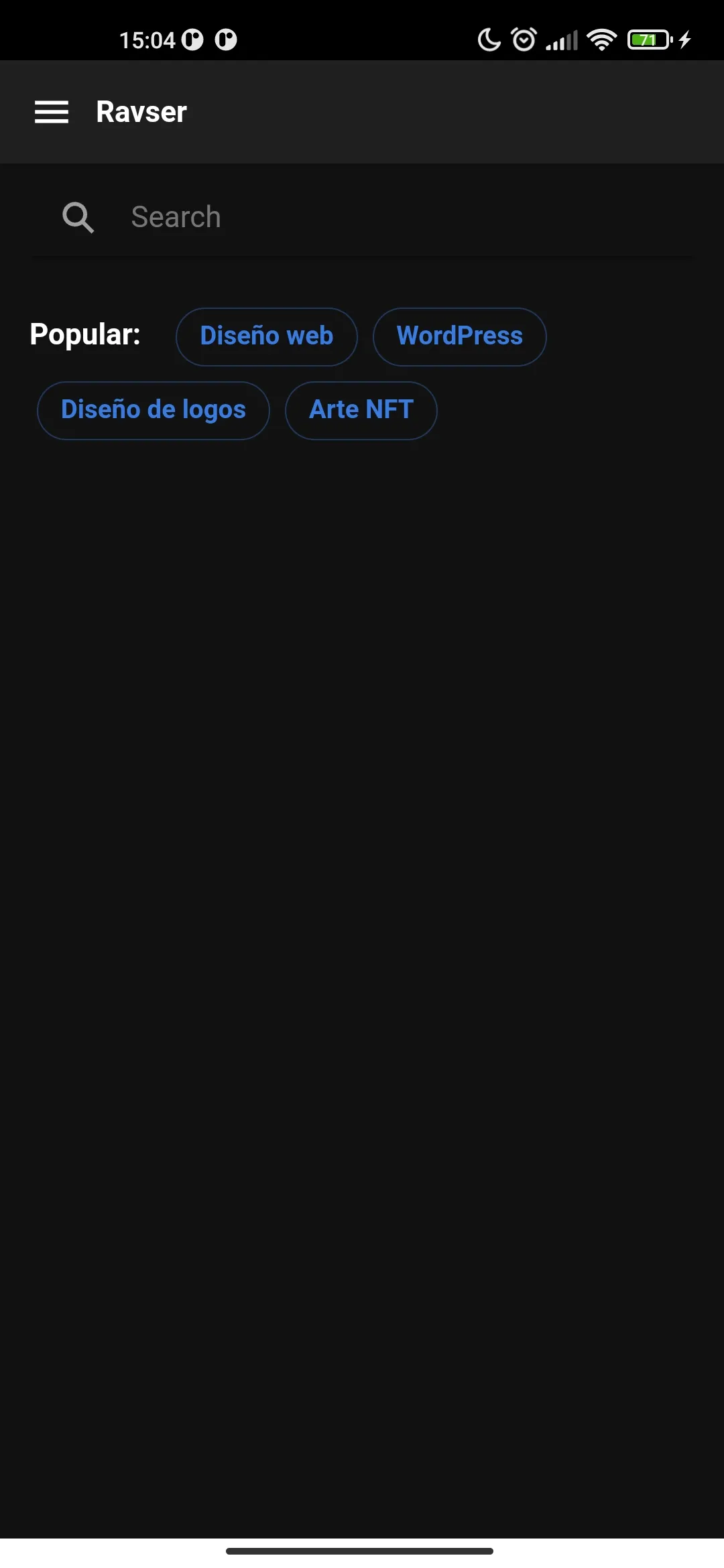Open the hamburger drawer menu
Viewport: 724px width, 1568px height.
tap(52, 112)
